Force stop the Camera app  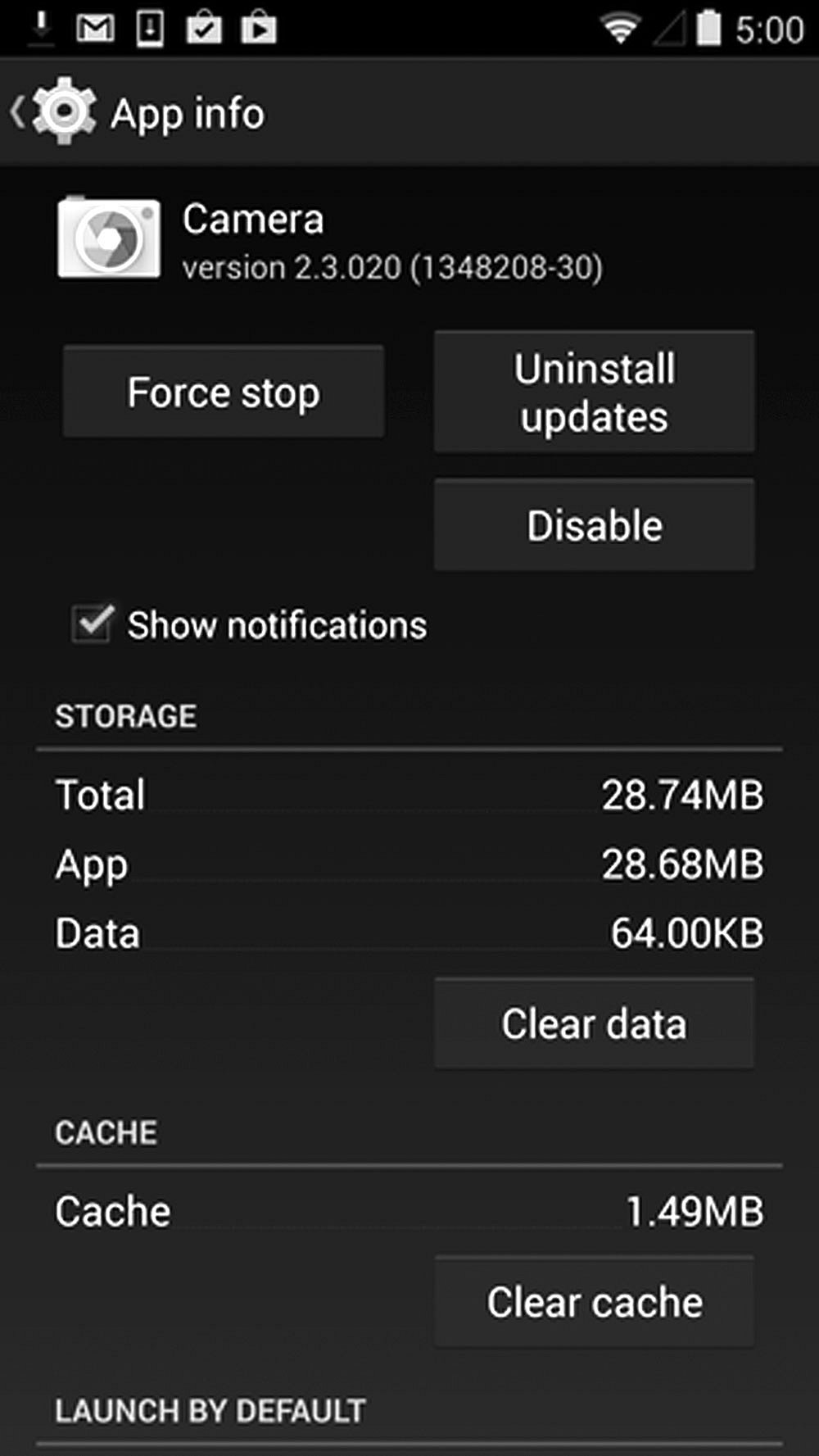pyautogui.click(x=223, y=392)
